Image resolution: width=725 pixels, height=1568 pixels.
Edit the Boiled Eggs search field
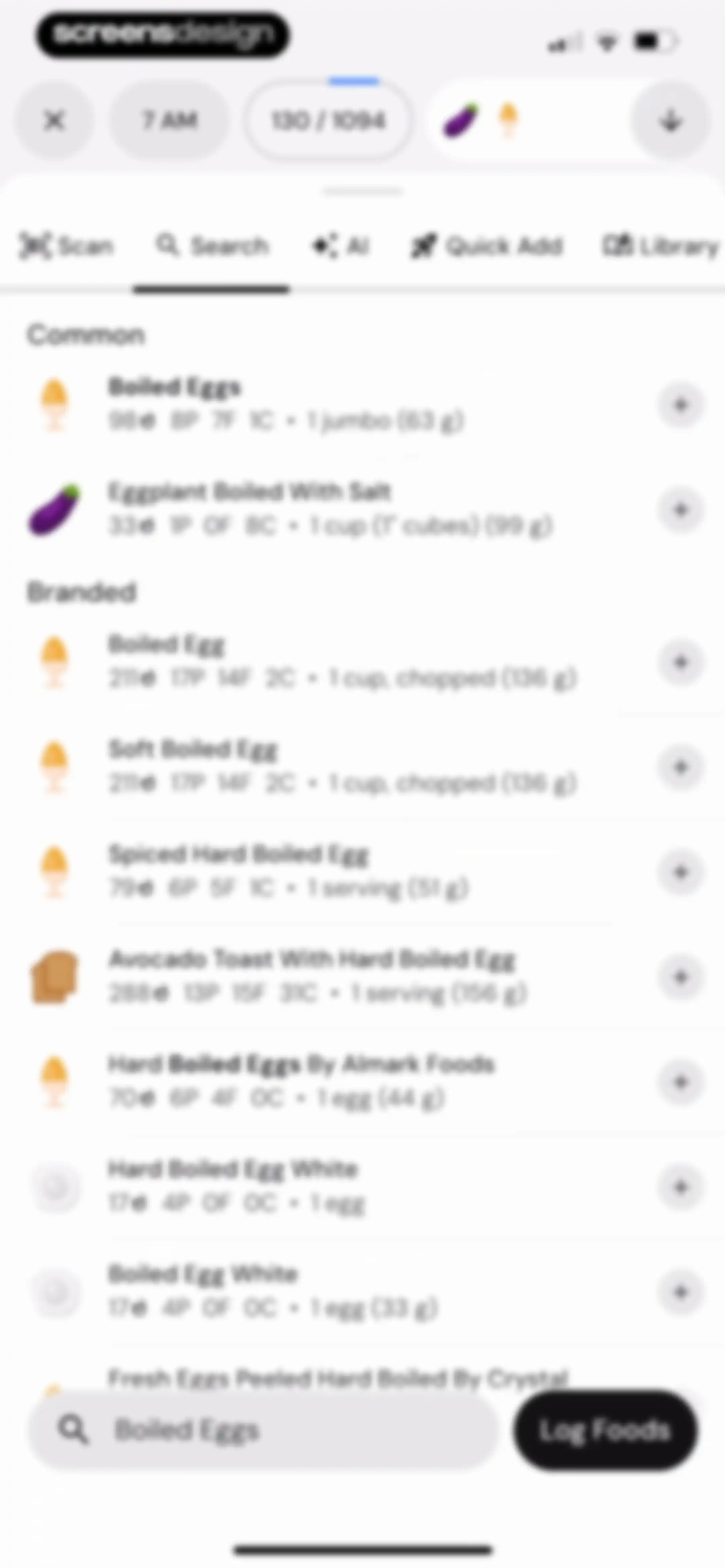click(263, 1430)
